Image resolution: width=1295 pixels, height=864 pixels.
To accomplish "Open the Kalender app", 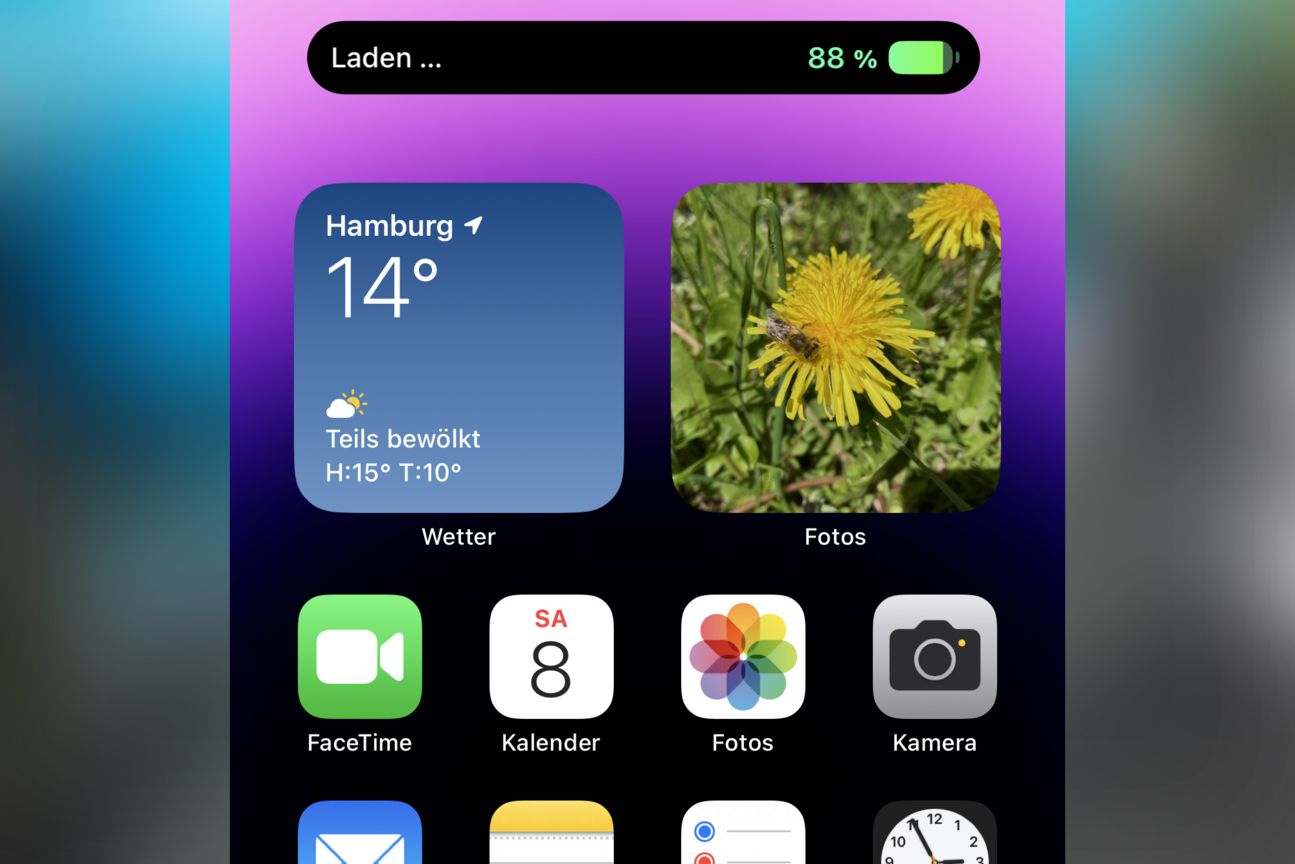I will 551,657.
